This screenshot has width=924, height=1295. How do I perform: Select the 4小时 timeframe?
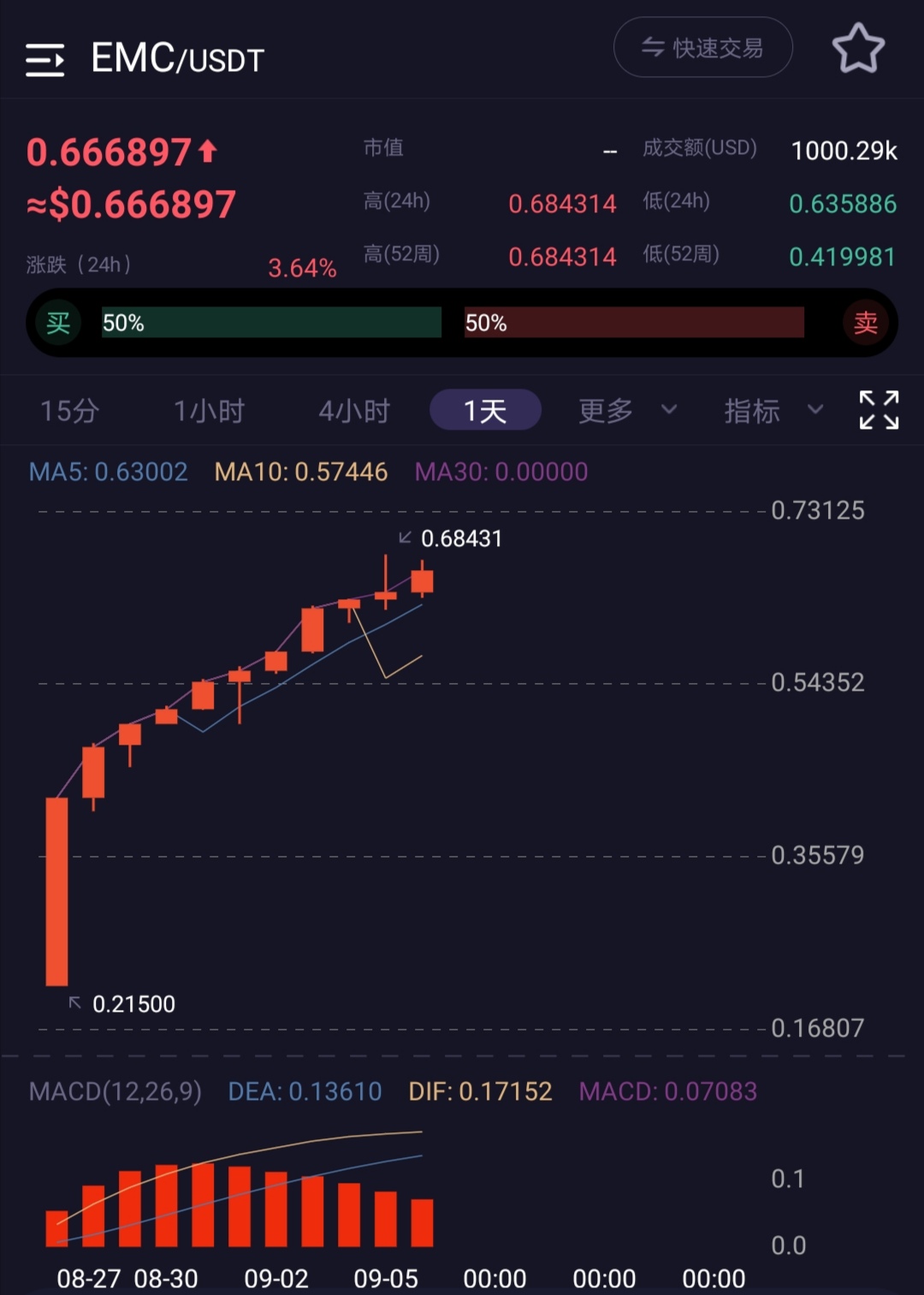pyautogui.click(x=354, y=411)
